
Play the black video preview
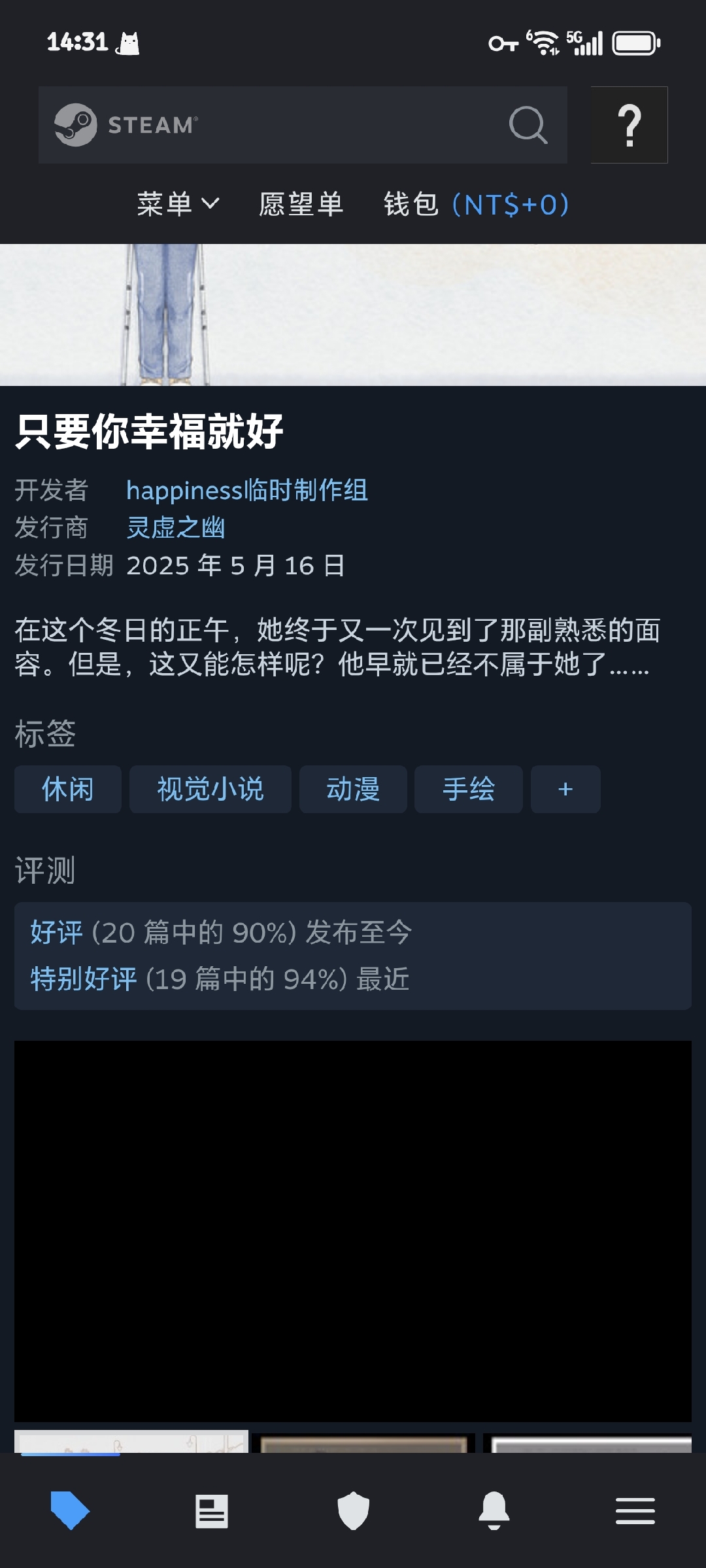tap(353, 1230)
